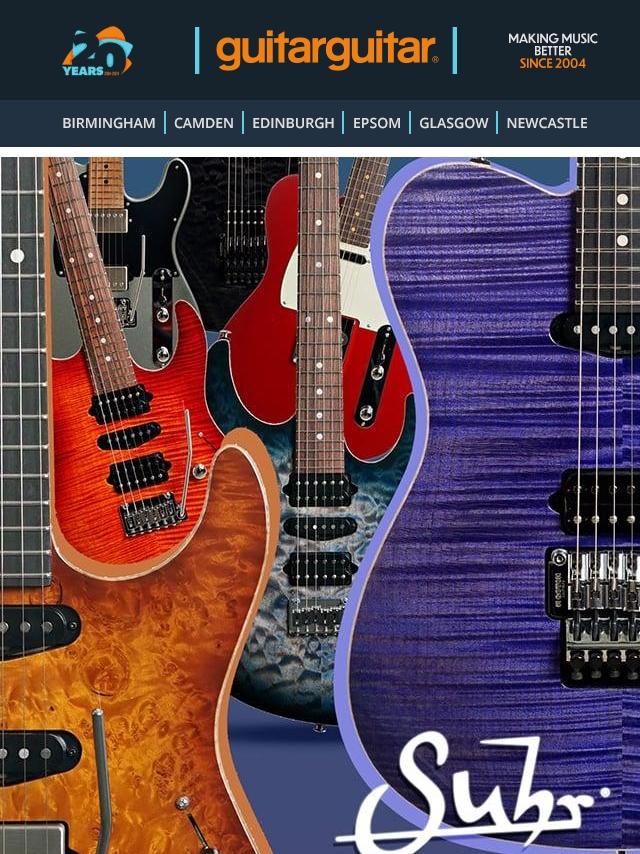Viewport: 640px width, 854px height.
Task: Open the guitarguitar homepage from the header
Action: pos(326,50)
